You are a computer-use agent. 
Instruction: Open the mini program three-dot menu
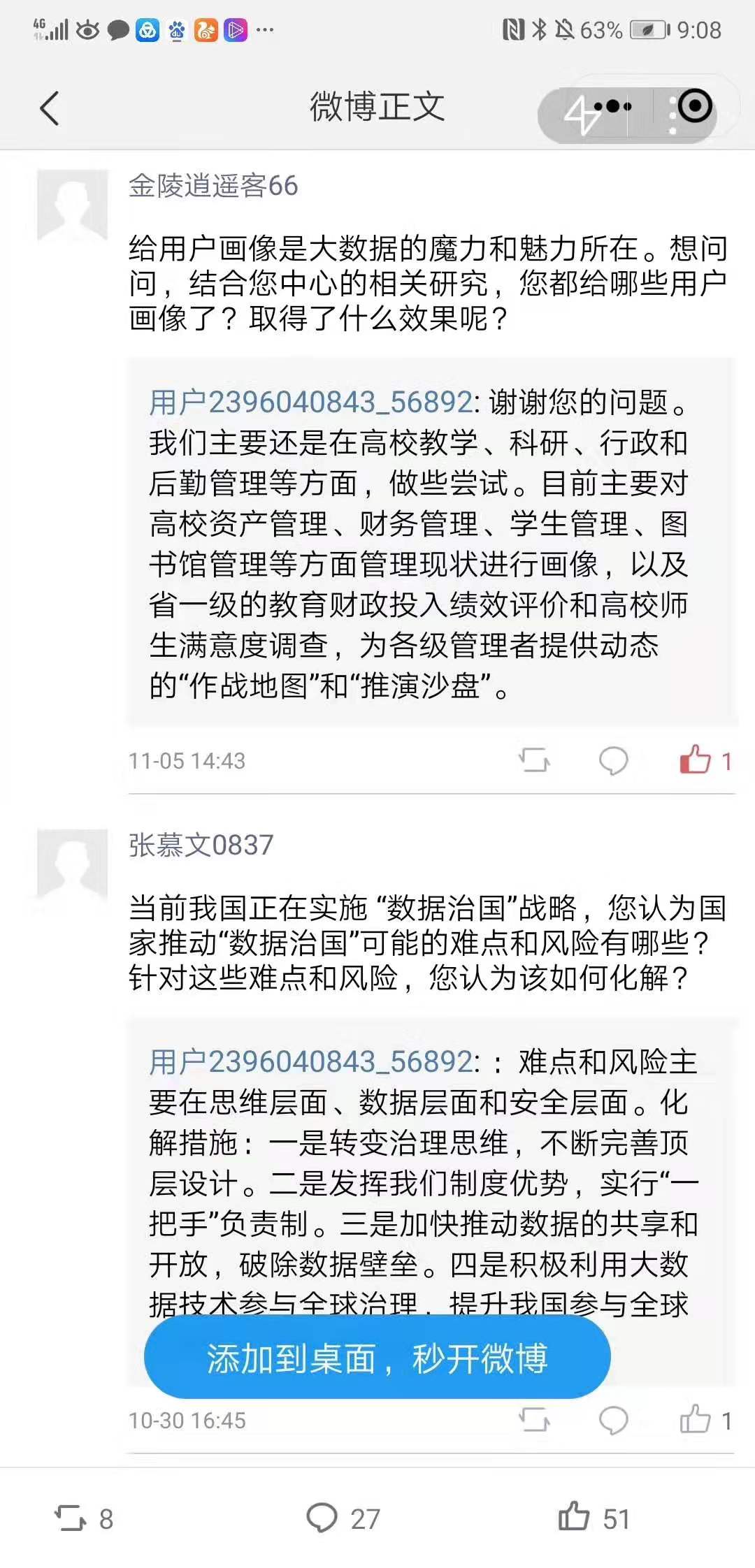612,107
